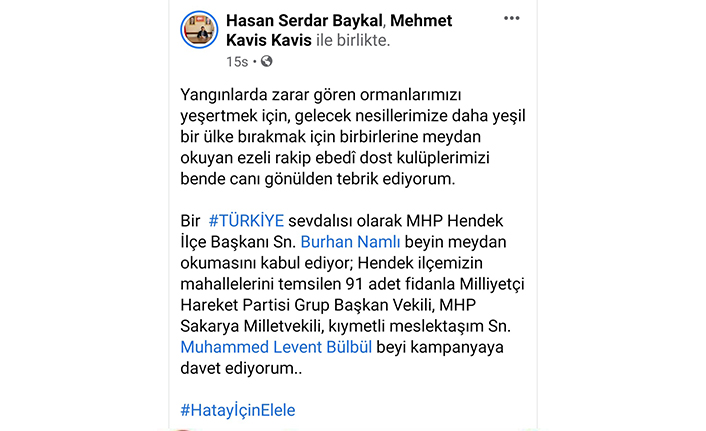Screen dimensions: 706x431
Task: Open Hasan Serdar Baykal's profile picture
Action: click(199, 32)
